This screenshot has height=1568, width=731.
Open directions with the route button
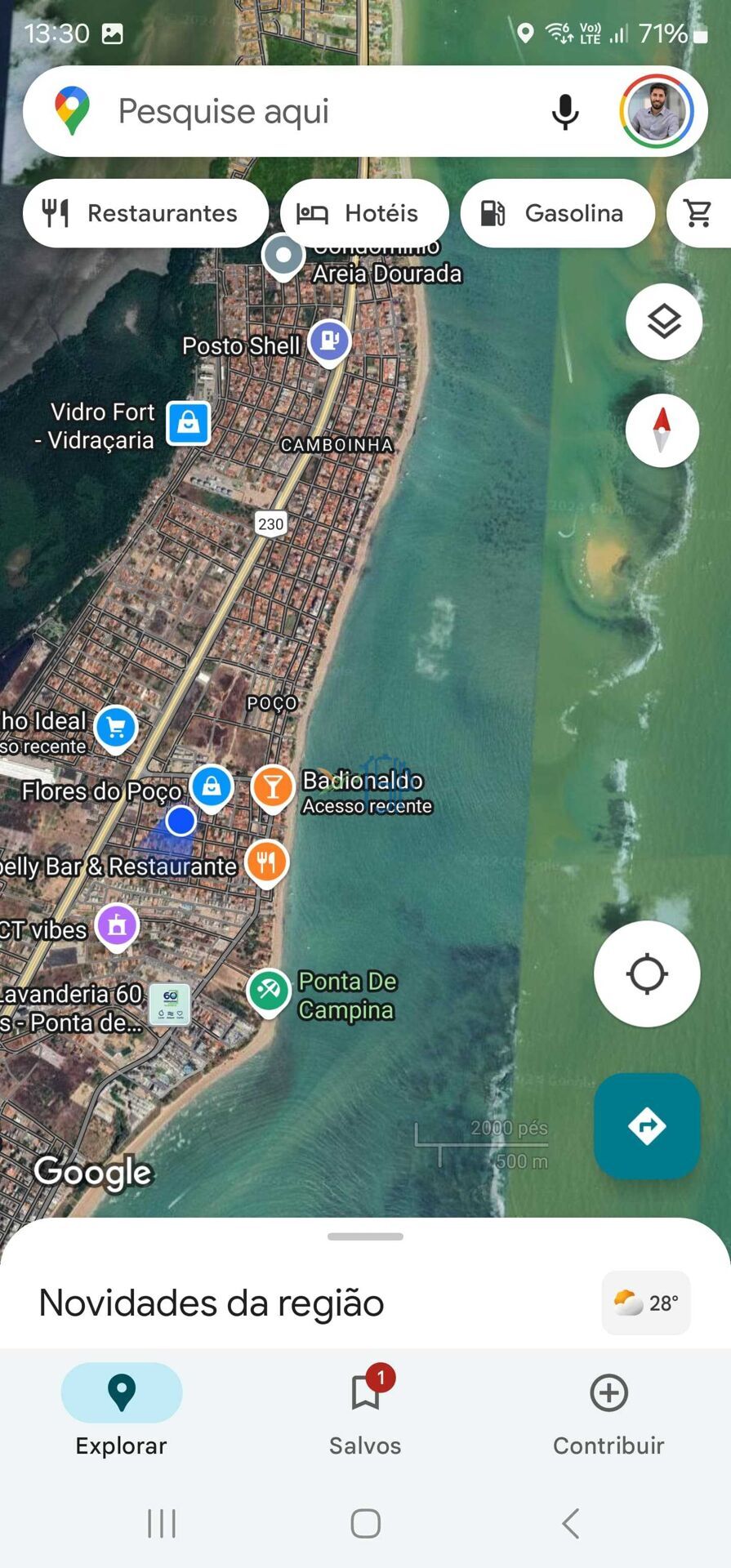click(646, 1125)
